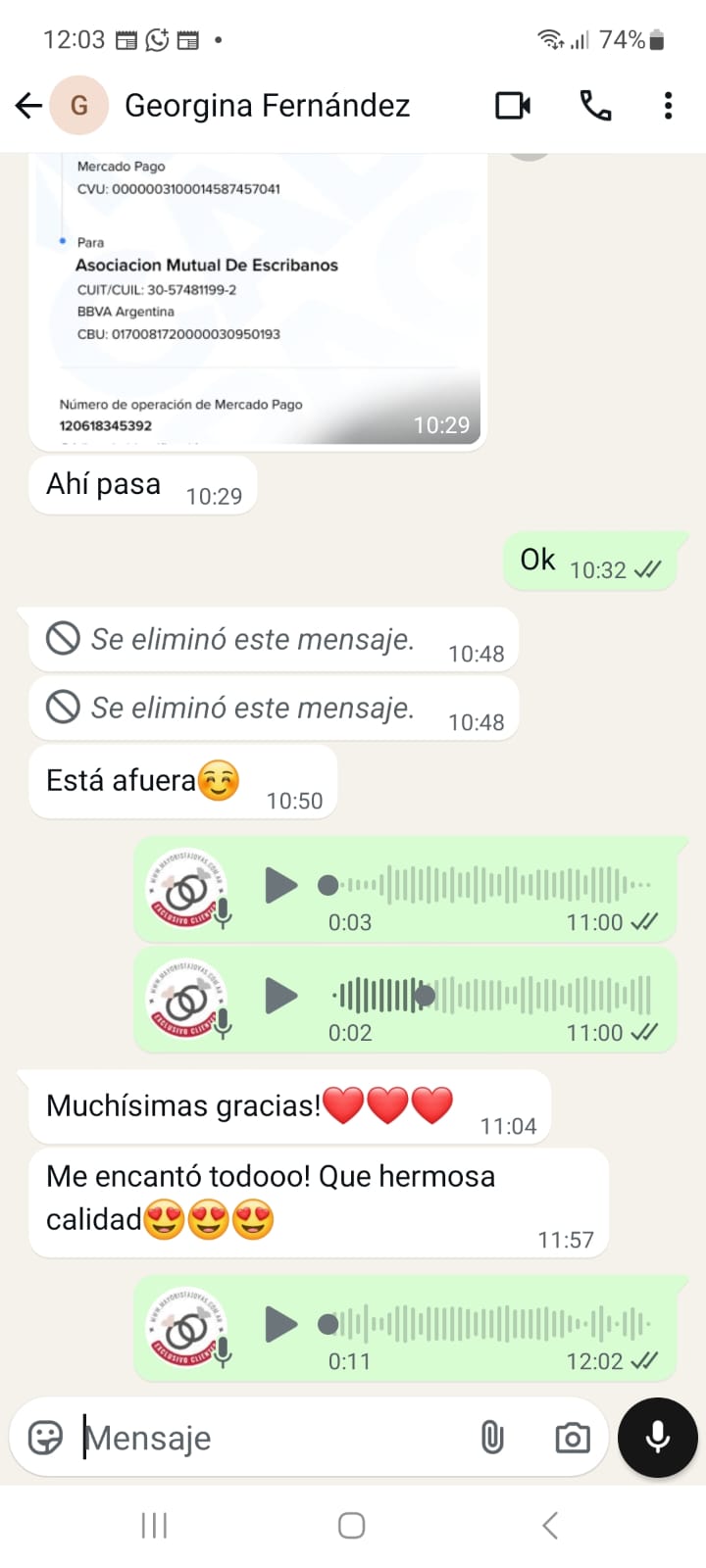This screenshot has height=1568, width=706.
Task: Open the emoji and sticker picker
Action: click(45, 1438)
